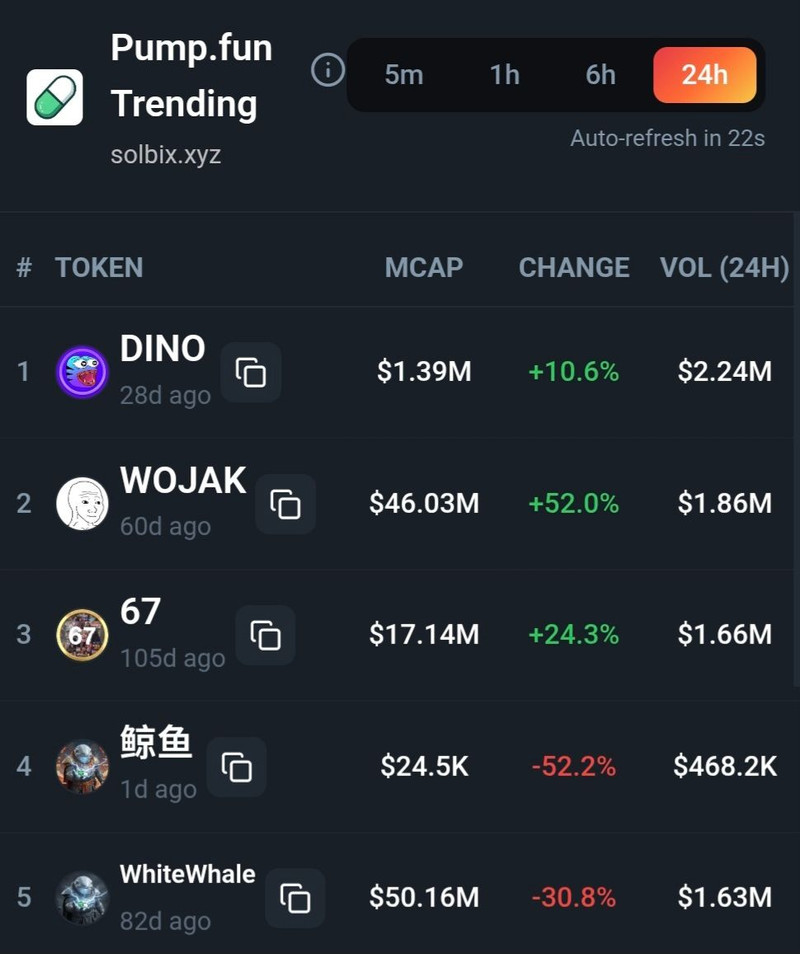View the WhiteWhale token details
The image size is (800, 954).
tap(187, 874)
